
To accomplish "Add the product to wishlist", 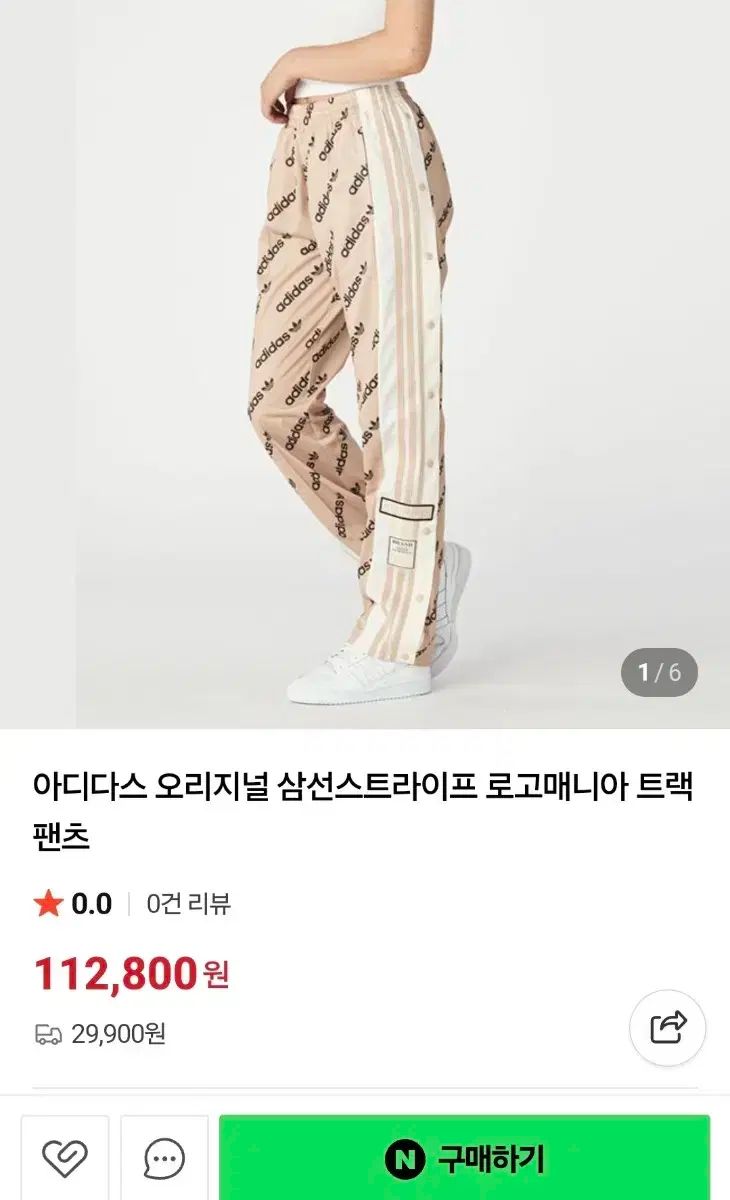I will point(65,1159).
